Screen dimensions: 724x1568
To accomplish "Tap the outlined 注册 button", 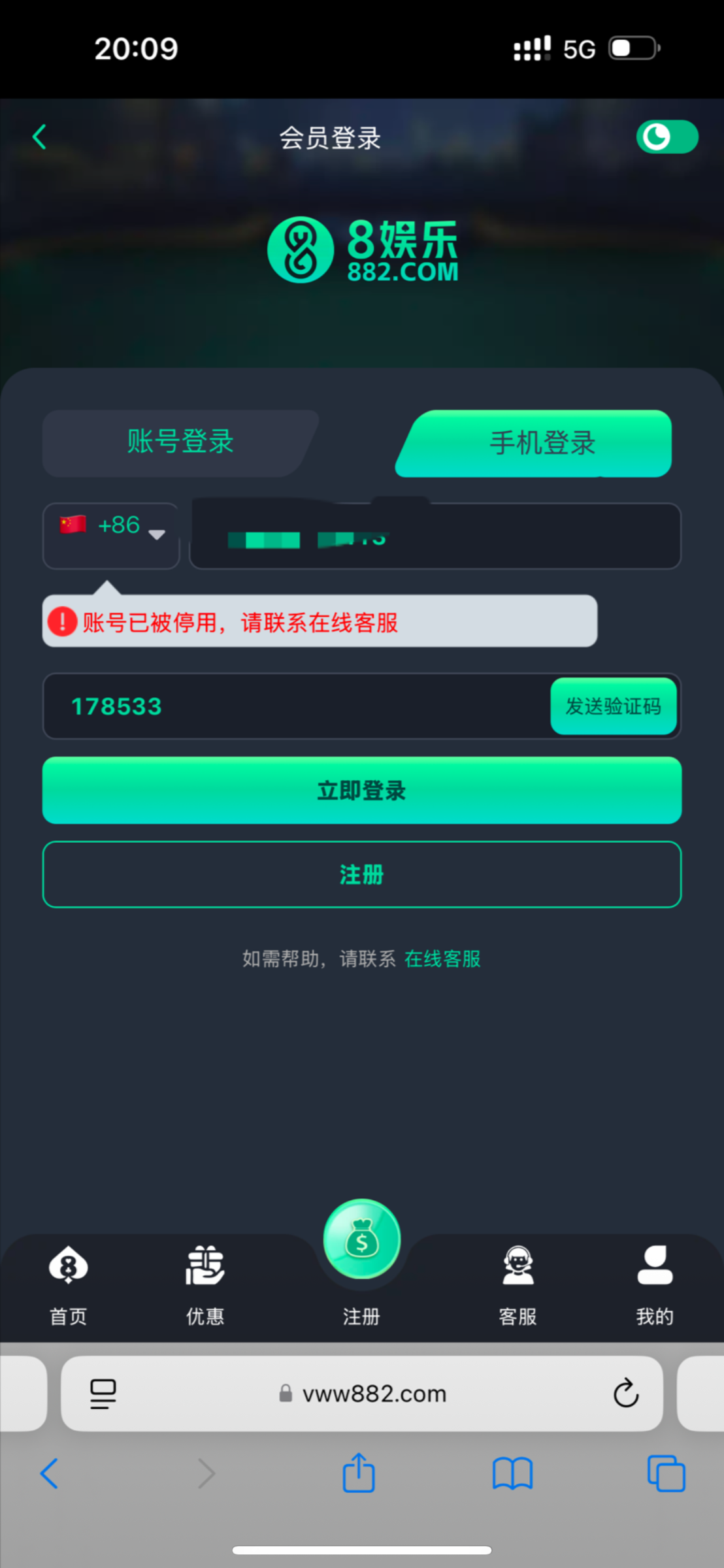I will 361,874.
